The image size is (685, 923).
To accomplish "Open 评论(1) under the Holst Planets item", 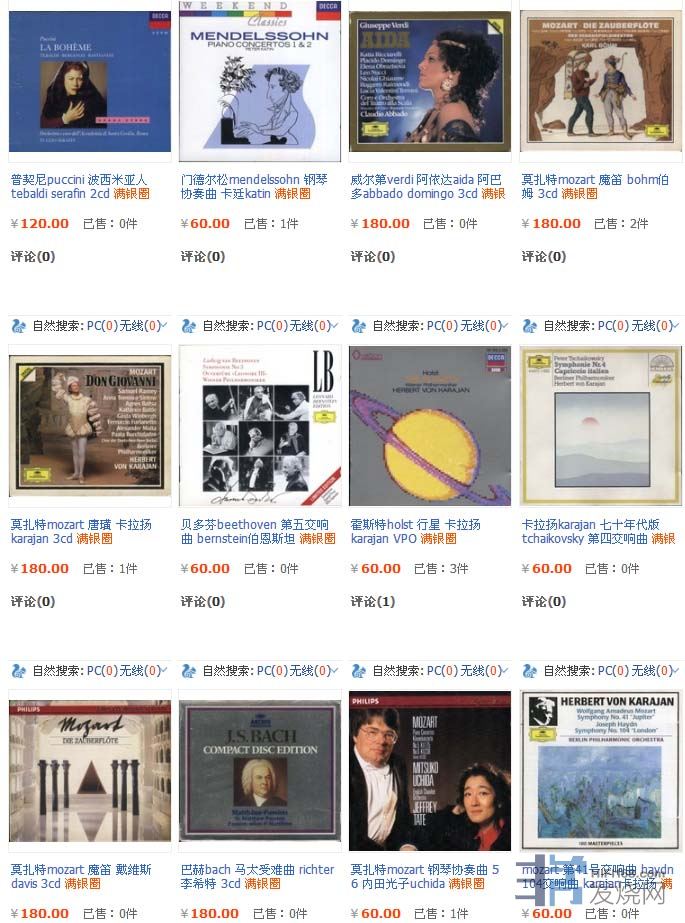I will (x=372, y=602).
